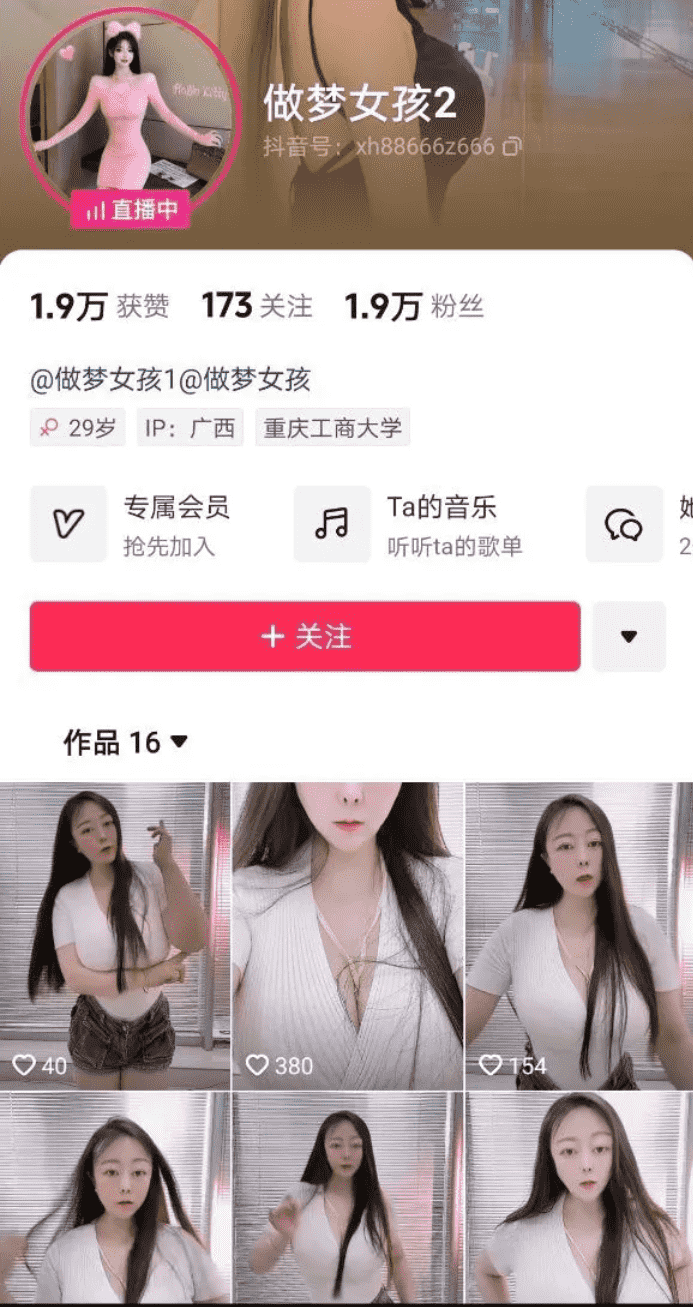This screenshot has height=1307, width=693.
Task: Copy the Douyin ID xh88666z666
Action: (x=512, y=147)
